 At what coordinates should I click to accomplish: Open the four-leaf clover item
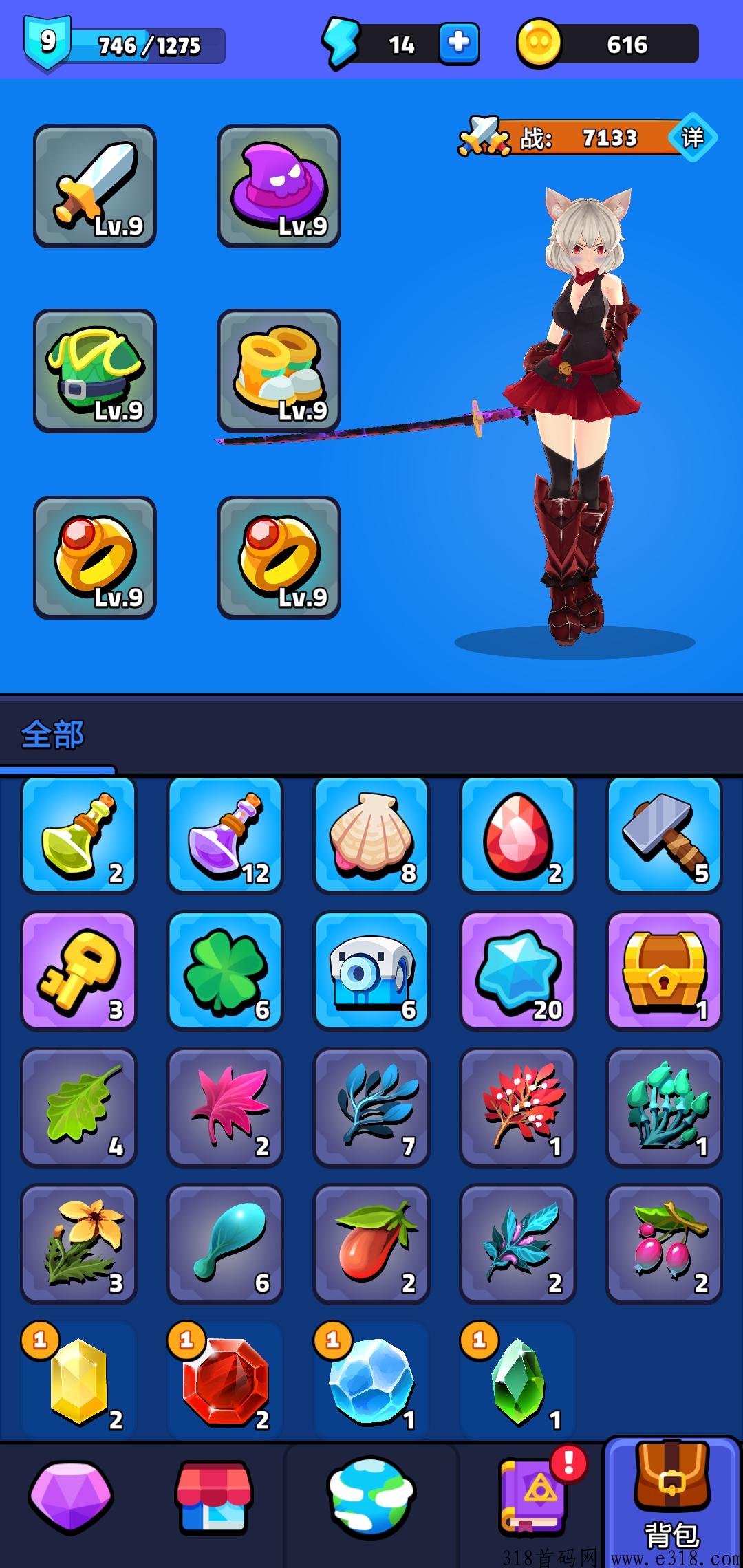tap(225, 970)
